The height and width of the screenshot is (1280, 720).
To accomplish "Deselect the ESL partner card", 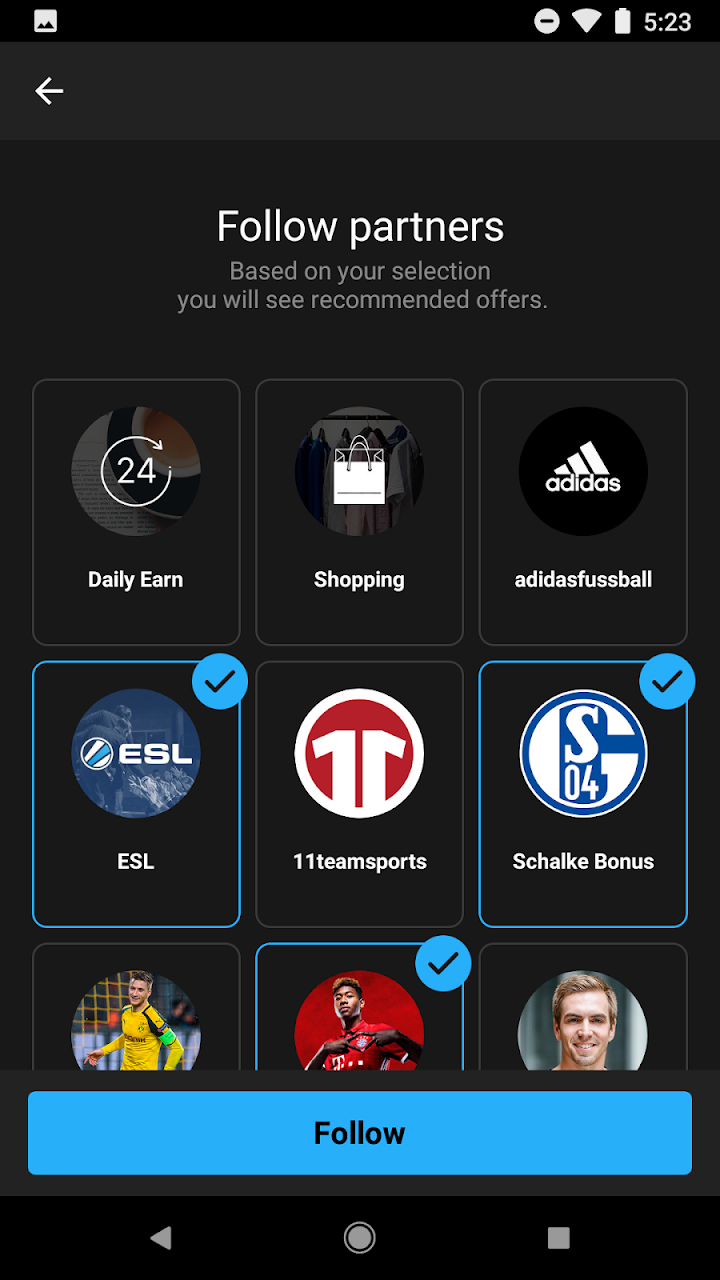I will [x=136, y=794].
